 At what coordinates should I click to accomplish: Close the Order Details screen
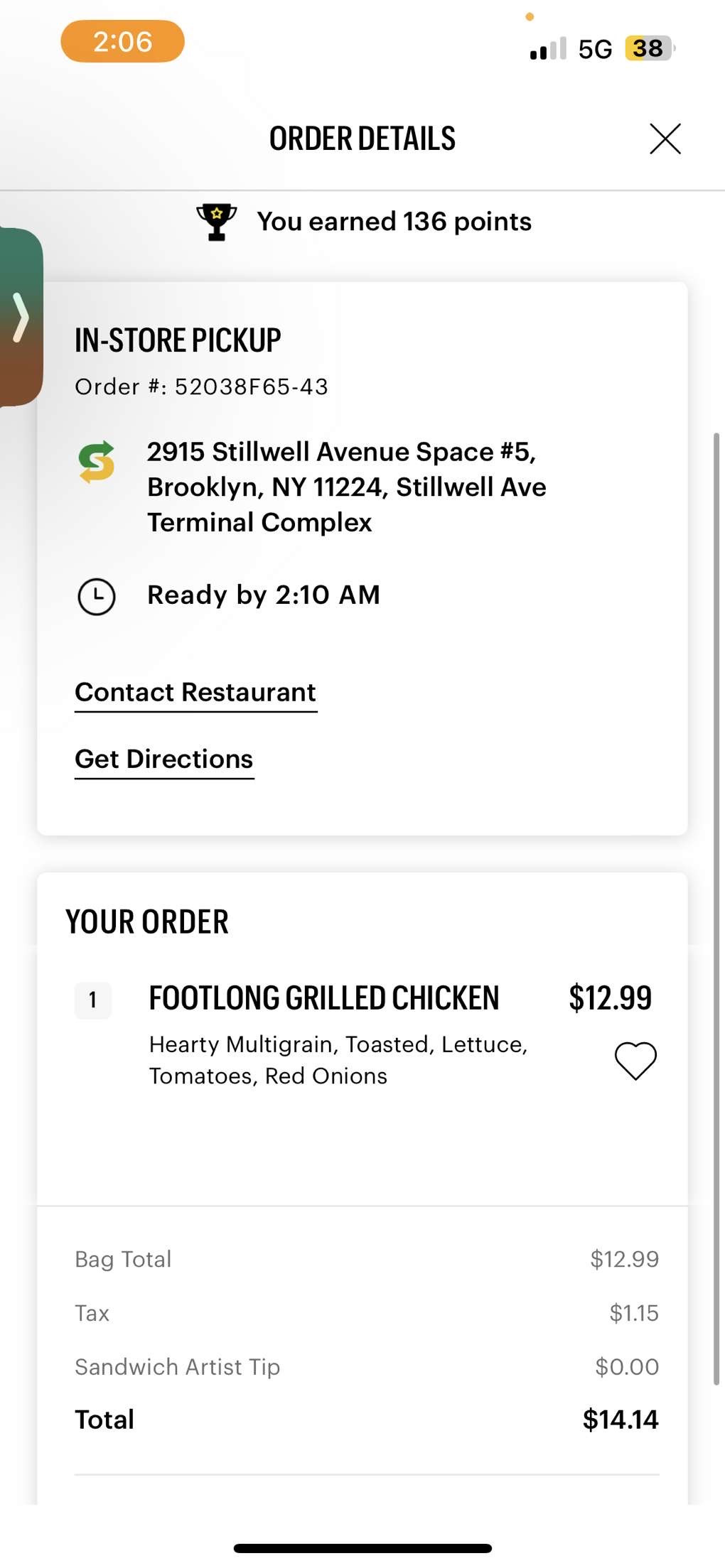pos(665,139)
